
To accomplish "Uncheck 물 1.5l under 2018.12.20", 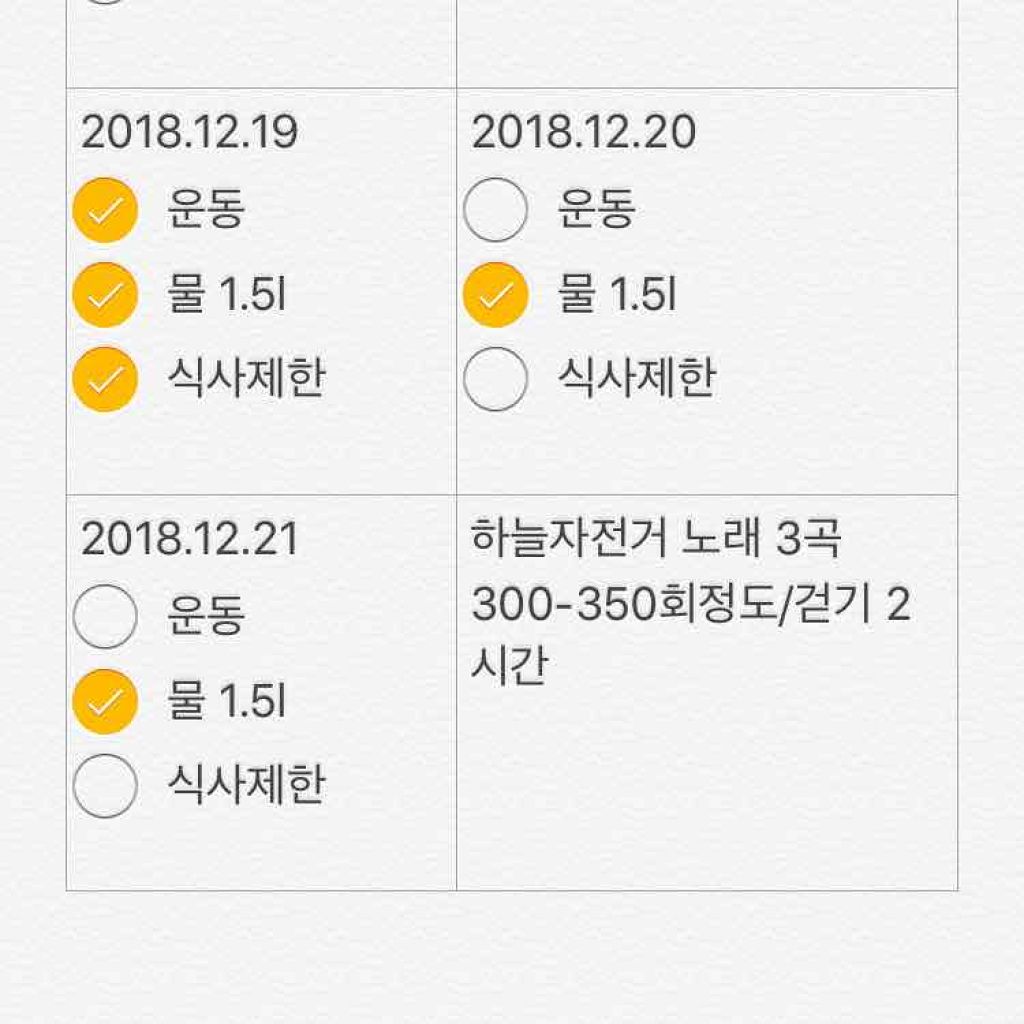I will pos(495,295).
